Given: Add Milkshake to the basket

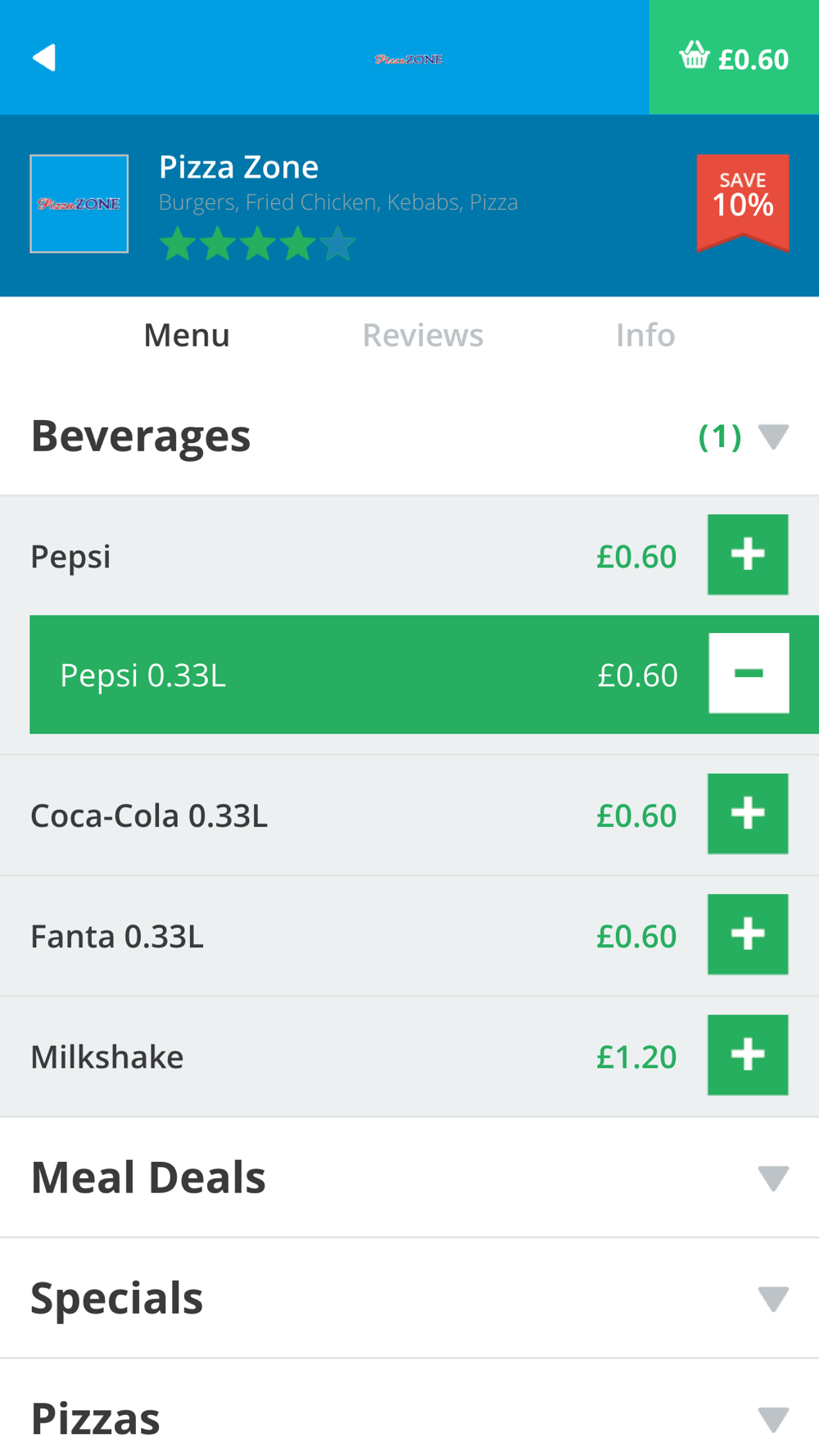Looking at the screenshot, I should 748,1055.
